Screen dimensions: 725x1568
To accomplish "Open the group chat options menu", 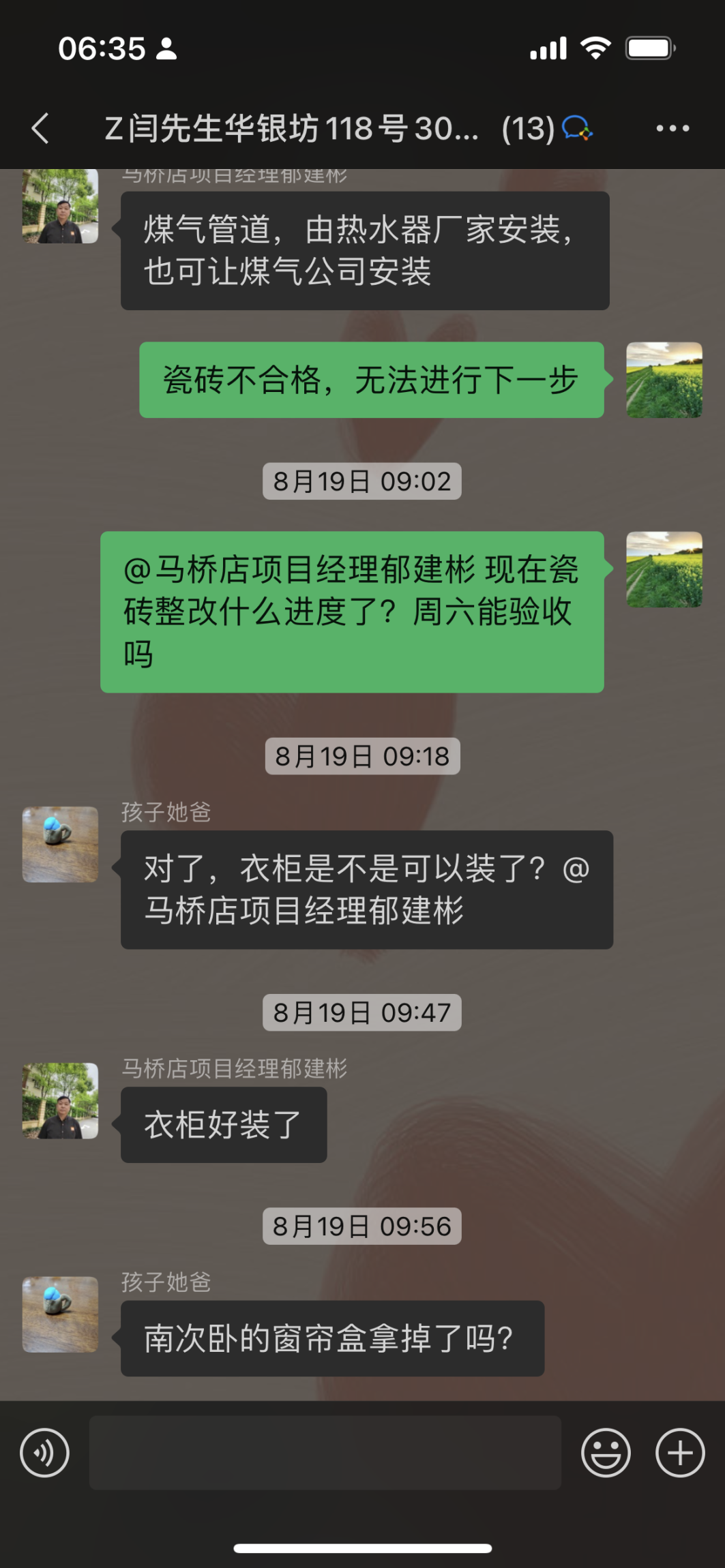I will [x=672, y=128].
